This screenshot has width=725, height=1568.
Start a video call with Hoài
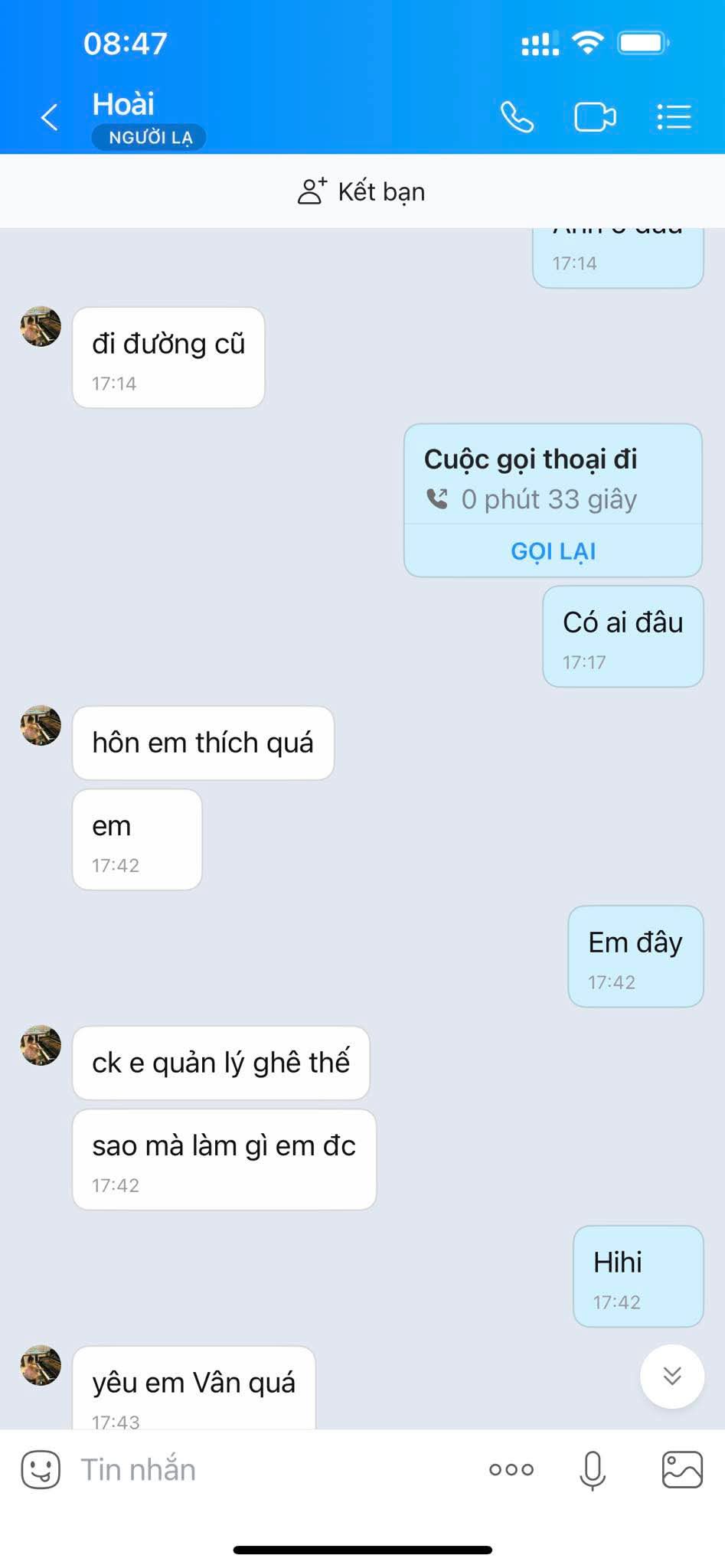(595, 117)
